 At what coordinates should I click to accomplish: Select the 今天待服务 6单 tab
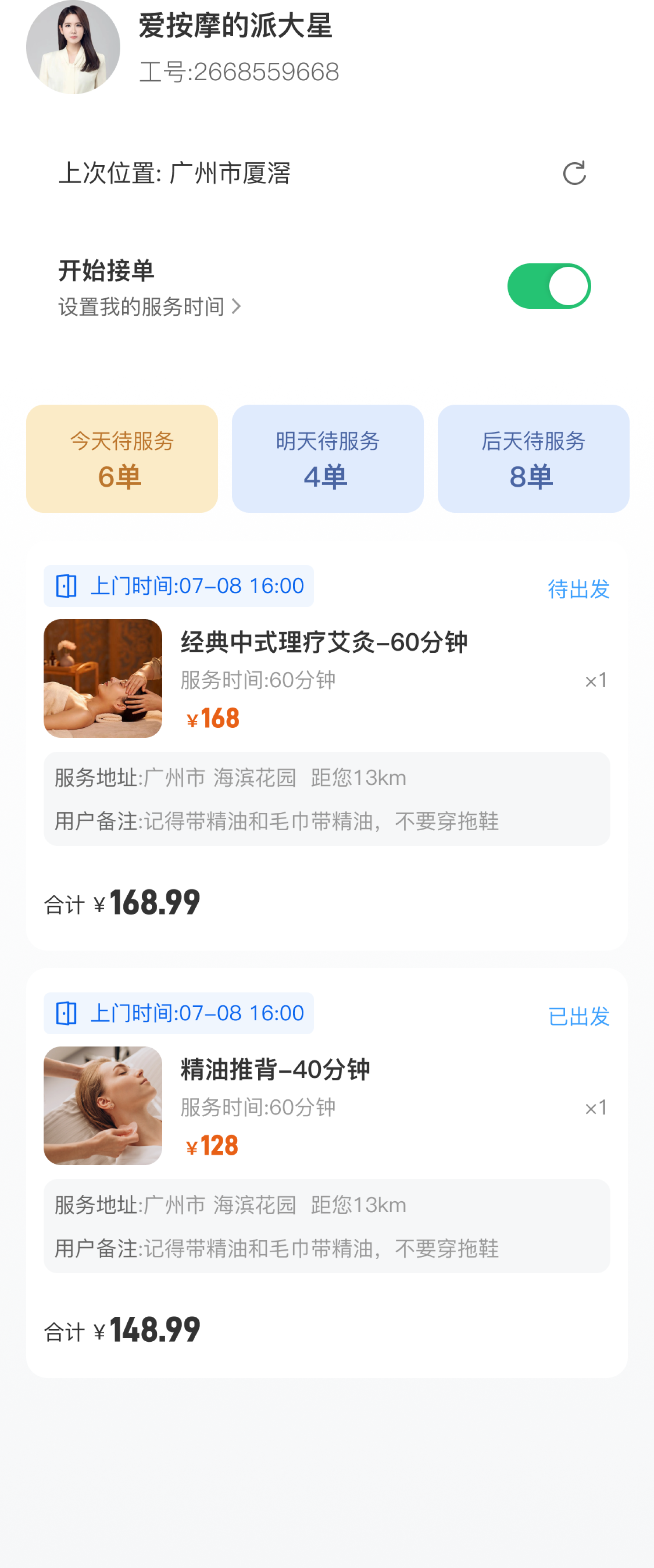122,459
